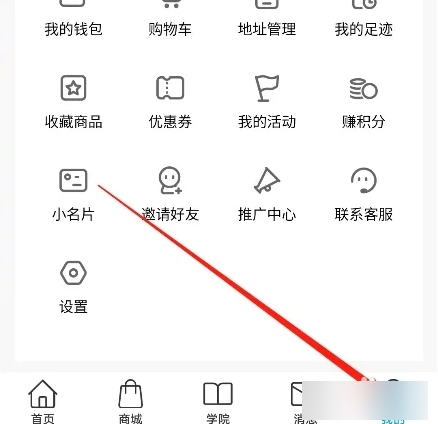The image size is (438, 424).
Task: Tap 邀请好友 invite friends
Action: (x=170, y=195)
